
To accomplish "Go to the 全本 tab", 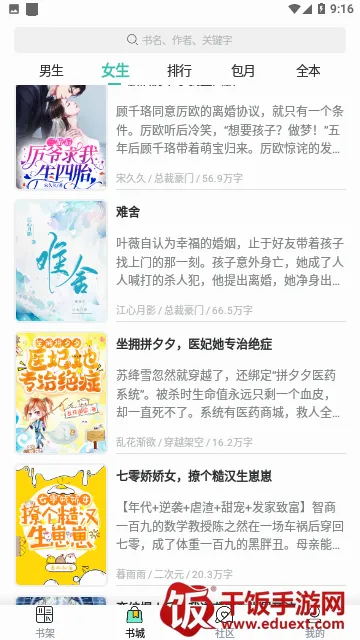I will pos(308,71).
